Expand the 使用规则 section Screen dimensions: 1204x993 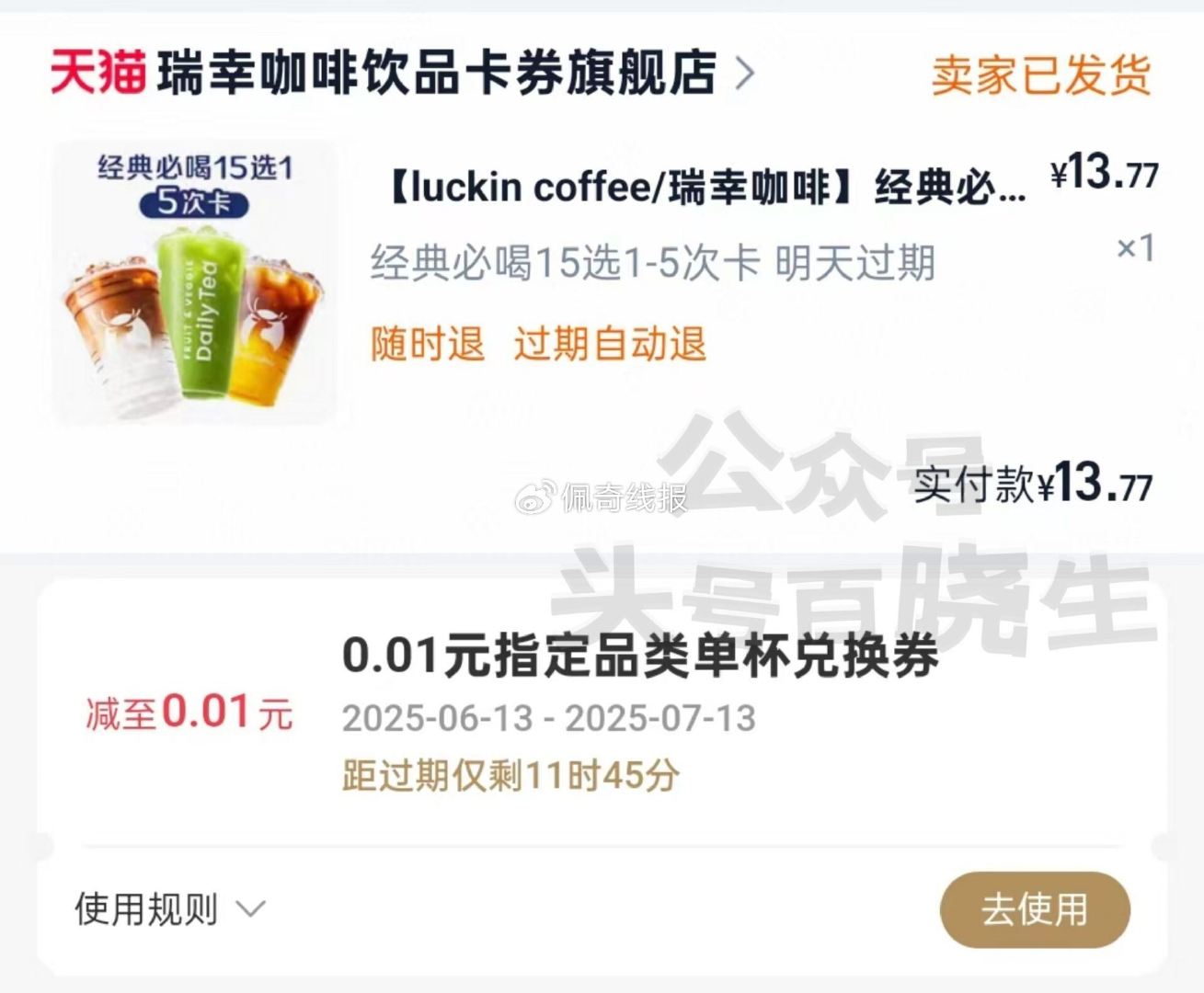(170, 909)
